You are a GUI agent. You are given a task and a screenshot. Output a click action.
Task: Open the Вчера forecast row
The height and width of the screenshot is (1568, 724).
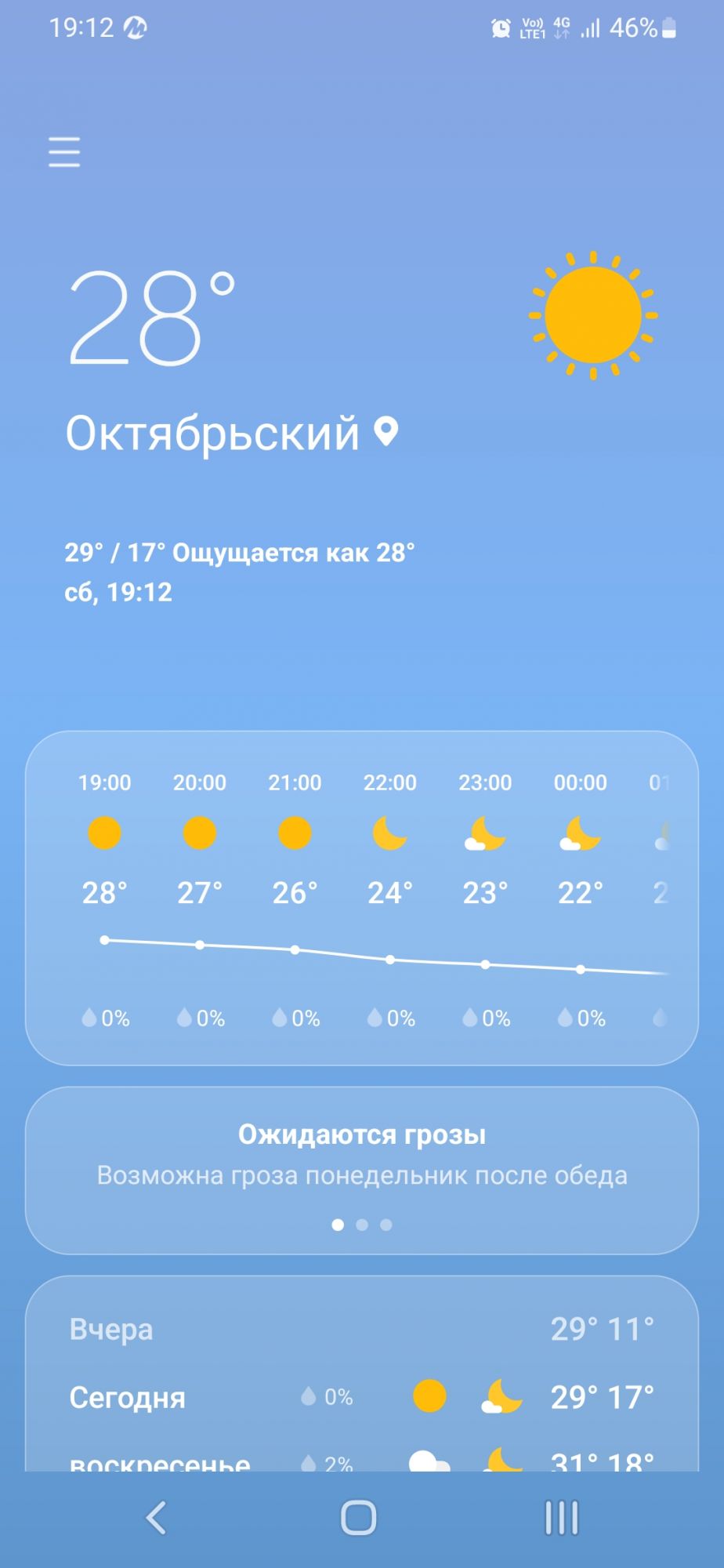click(x=361, y=1330)
